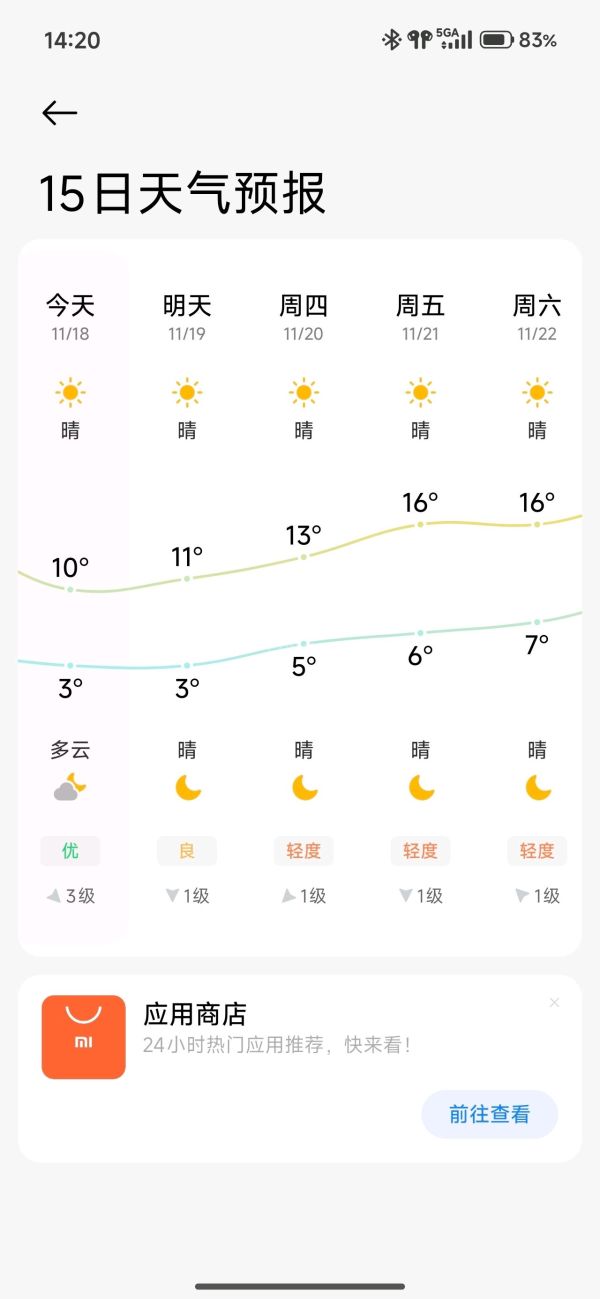Select the 今天 11/18 forecast column
Screen dimensions: 600x1299
pos(70,600)
